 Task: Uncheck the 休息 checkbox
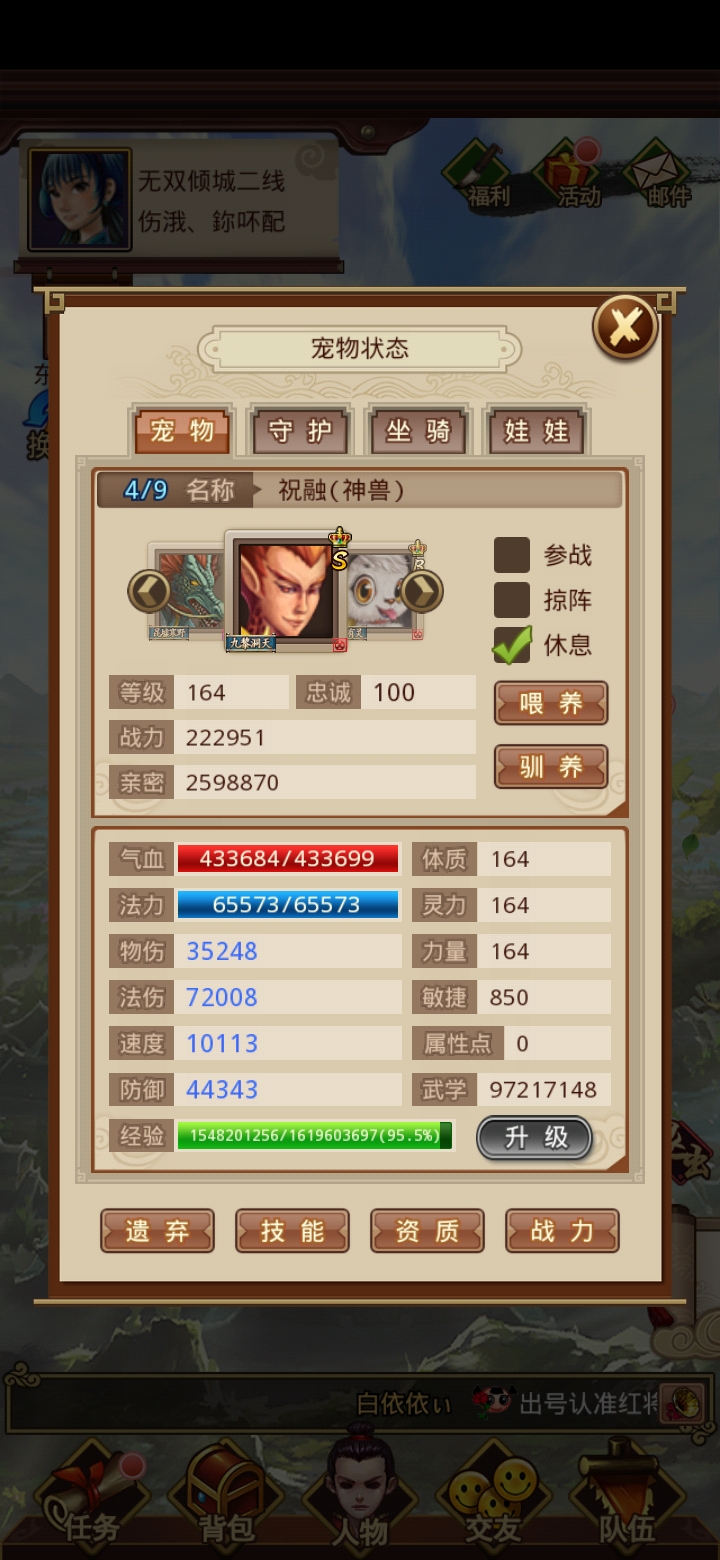click(x=512, y=645)
